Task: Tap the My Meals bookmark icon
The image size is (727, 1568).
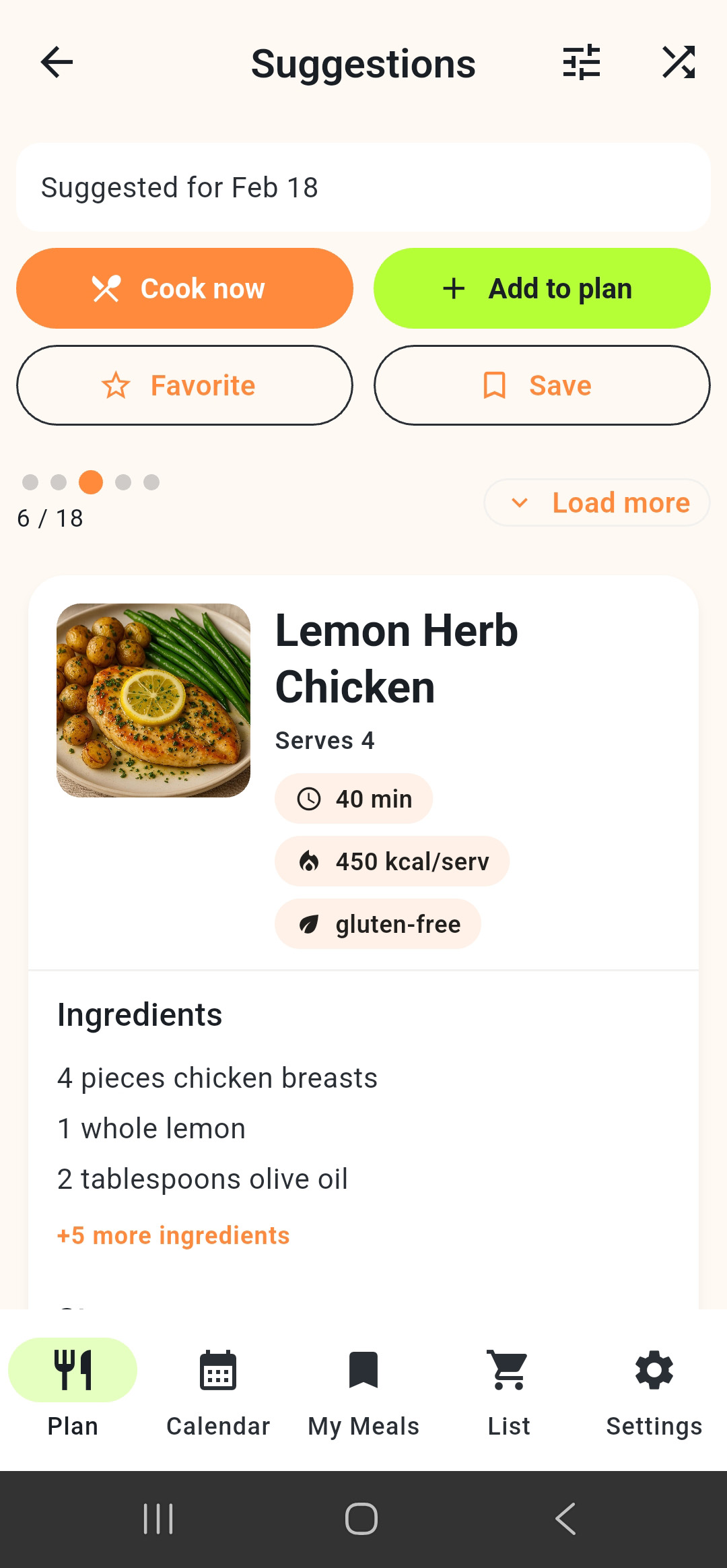Action: (x=362, y=1370)
